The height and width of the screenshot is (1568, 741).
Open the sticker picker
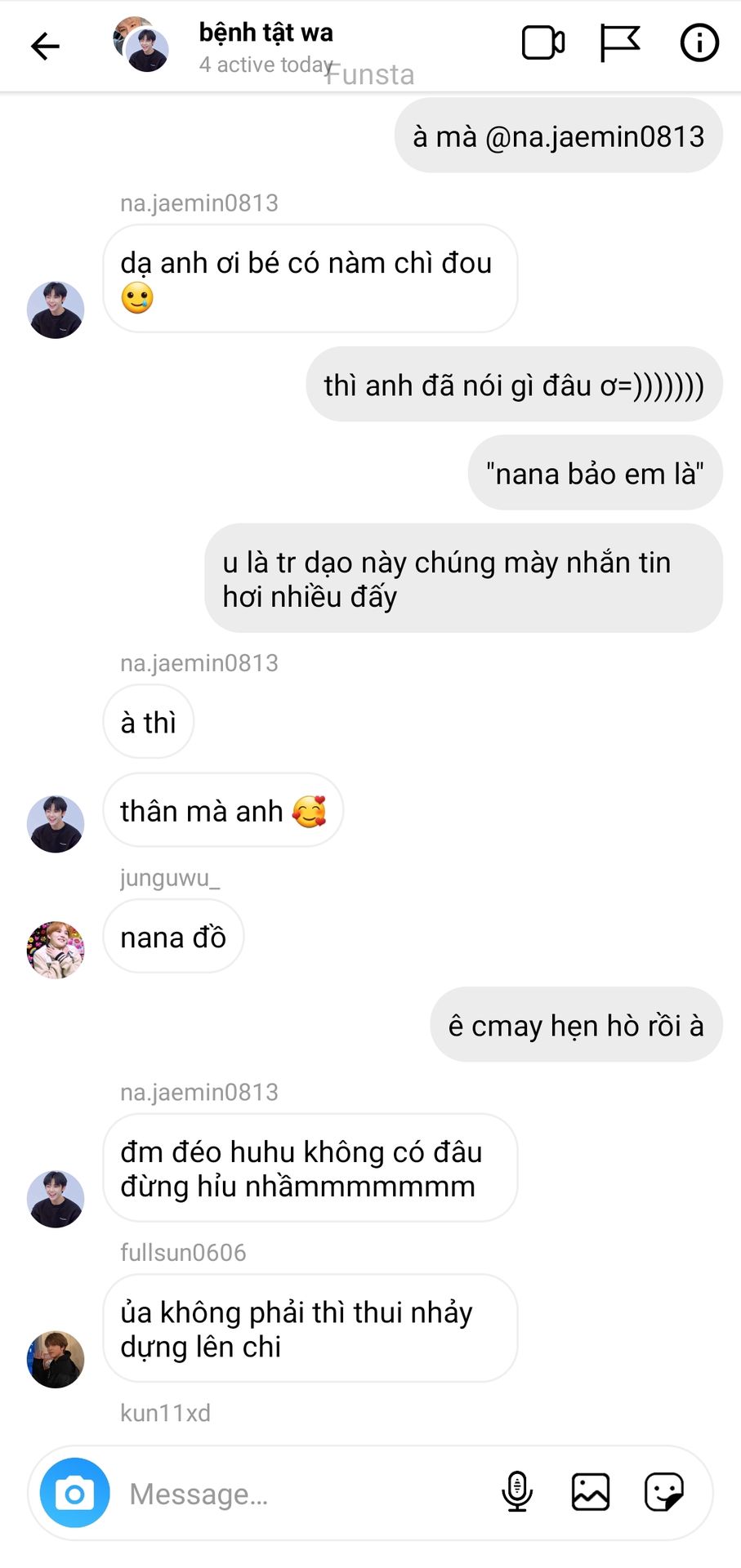[664, 1492]
